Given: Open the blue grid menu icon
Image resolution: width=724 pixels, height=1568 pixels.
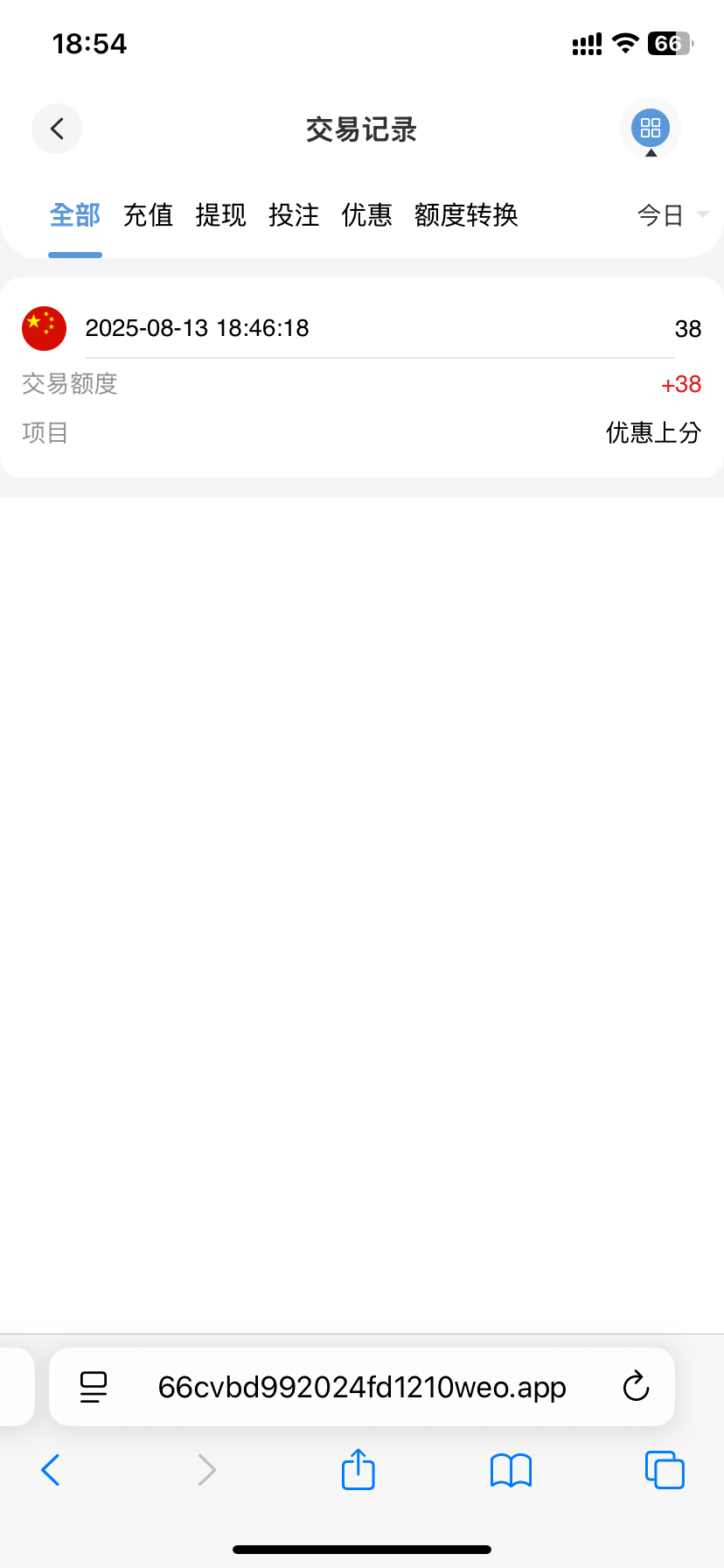Looking at the screenshot, I should (x=650, y=129).
